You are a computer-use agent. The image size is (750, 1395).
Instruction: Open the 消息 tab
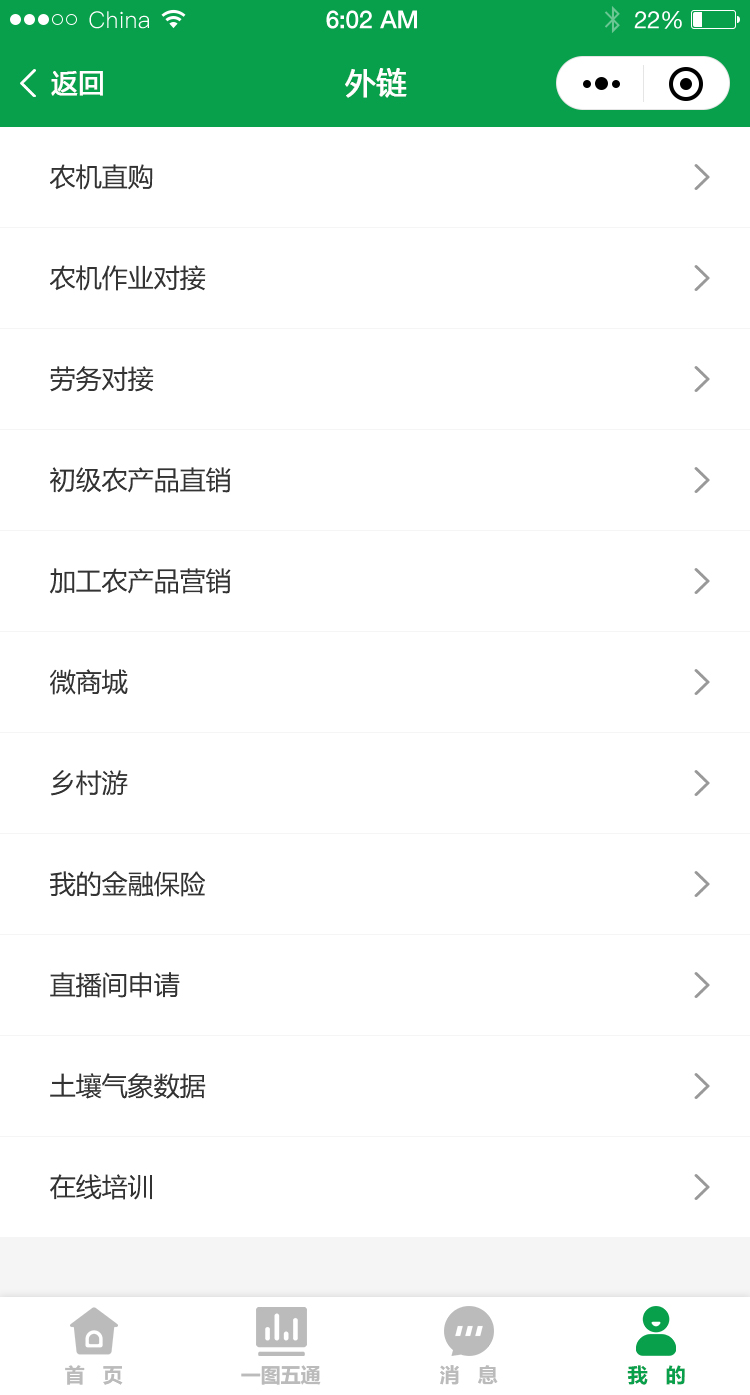tap(468, 1346)
